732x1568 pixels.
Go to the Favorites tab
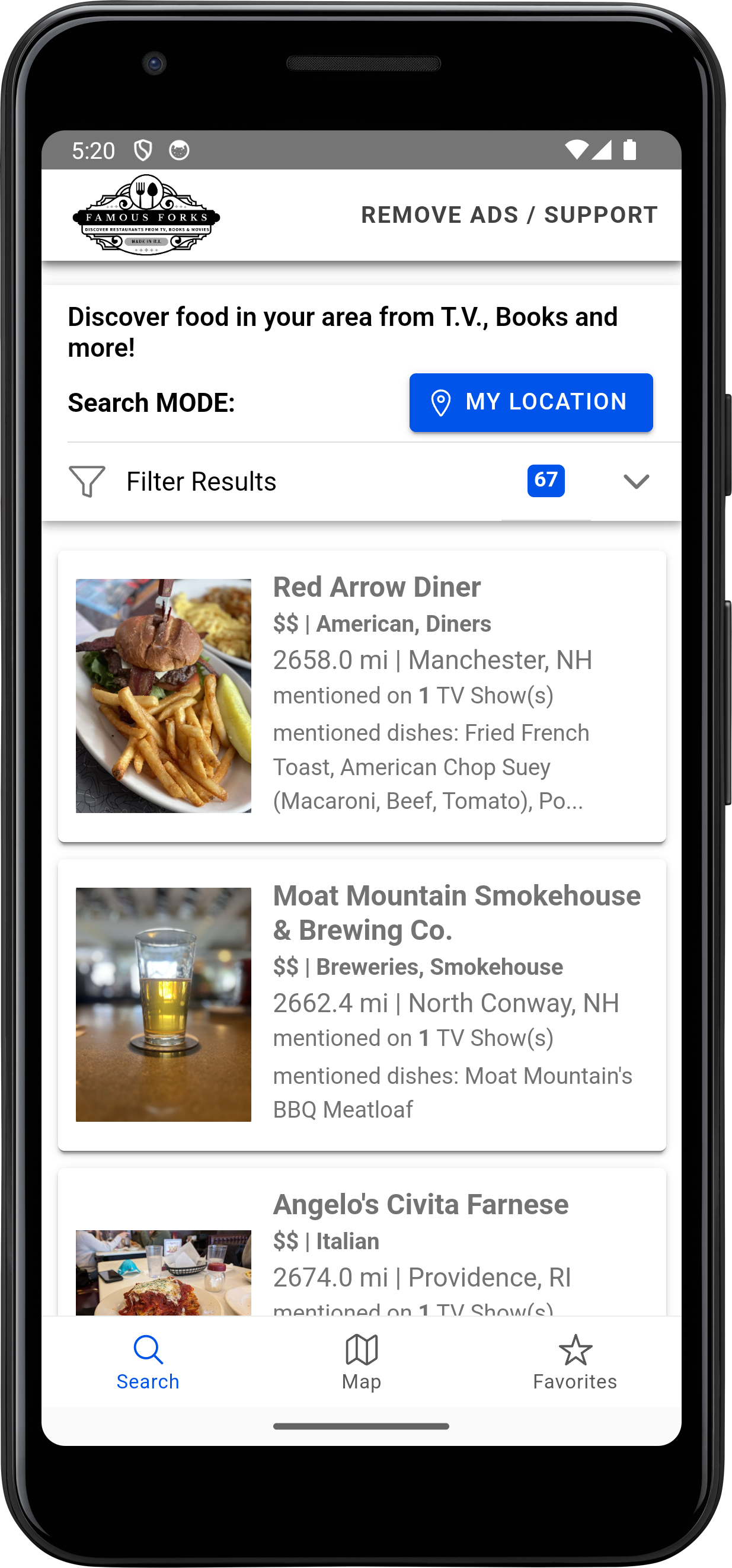coord(574,1362)
